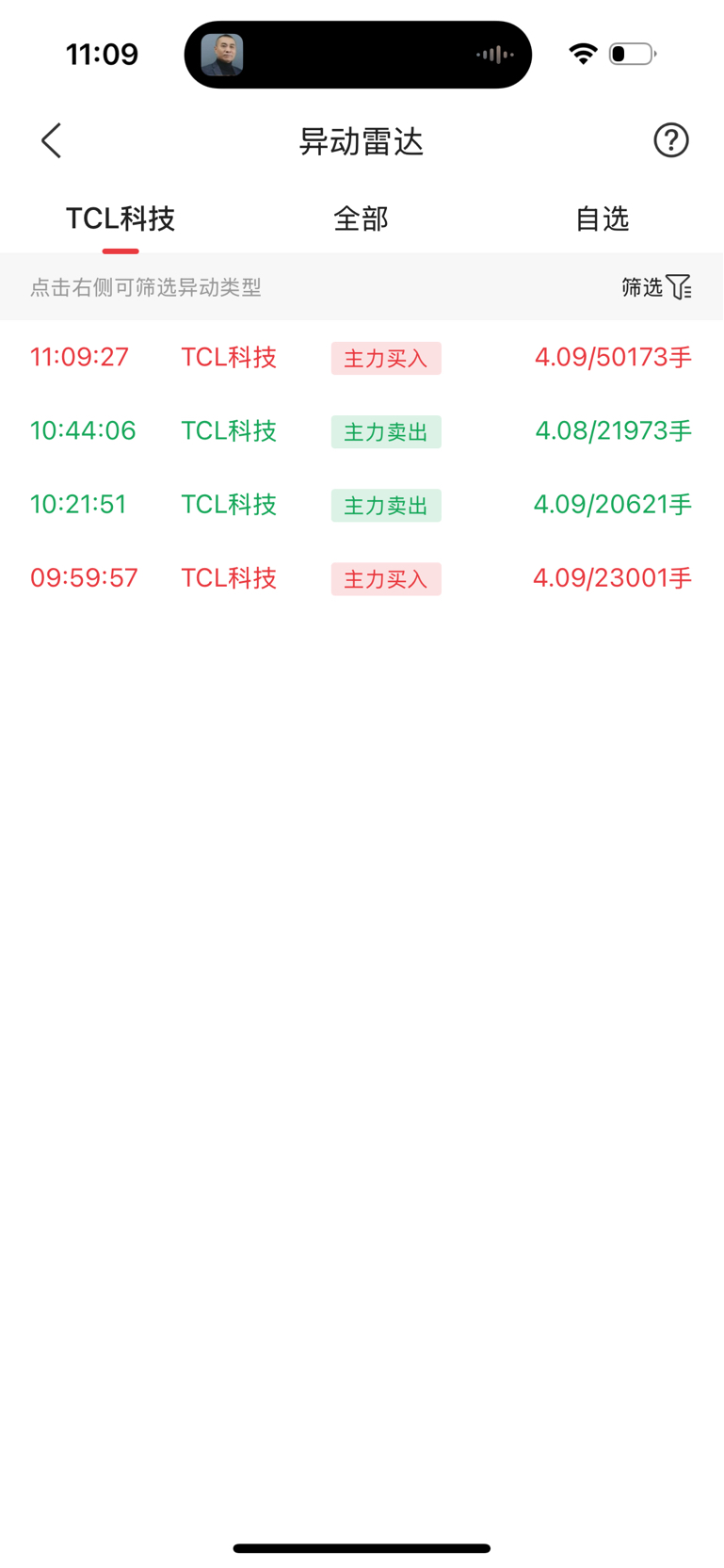Open the 筛选 filter options

(656, 287)
